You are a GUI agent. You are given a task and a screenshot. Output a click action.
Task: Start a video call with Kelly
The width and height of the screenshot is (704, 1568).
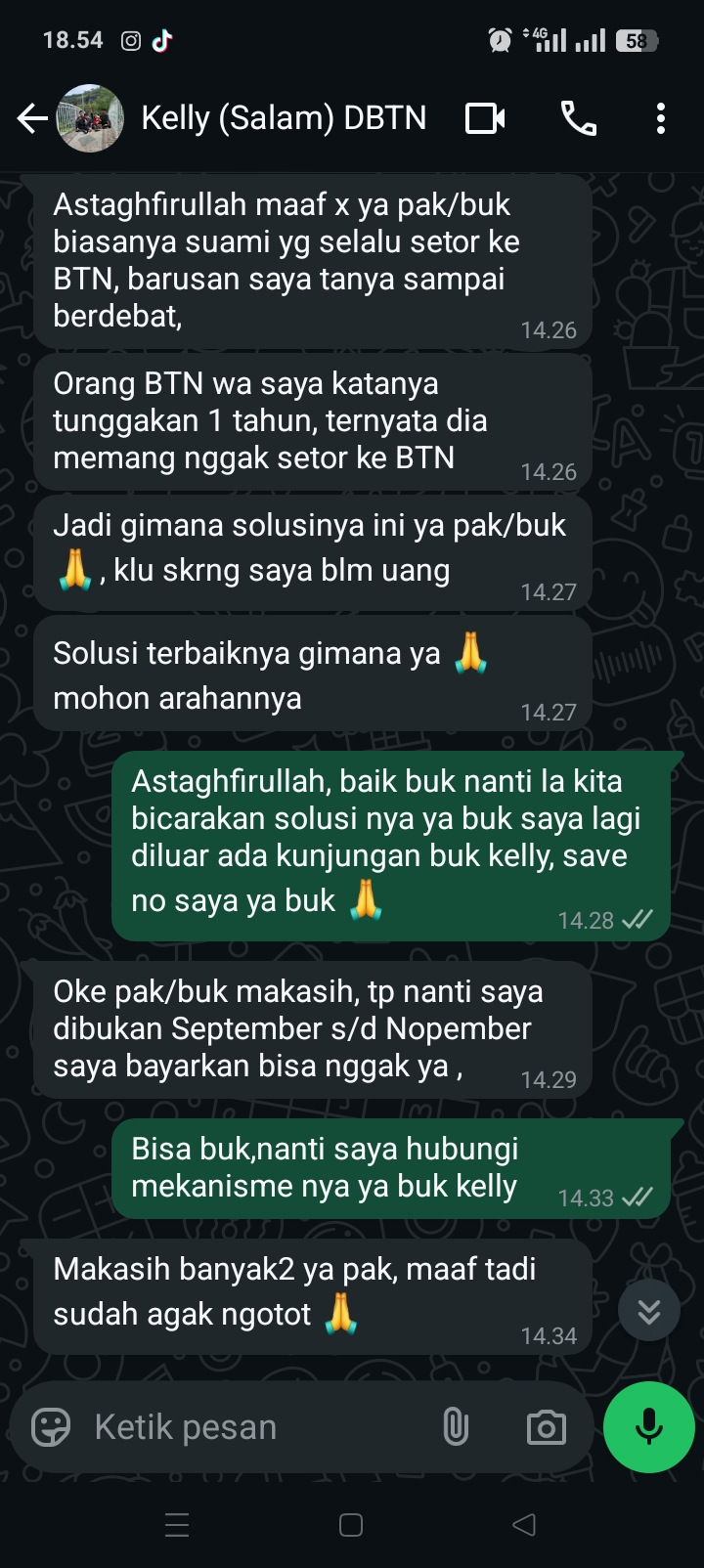(485, 119)
